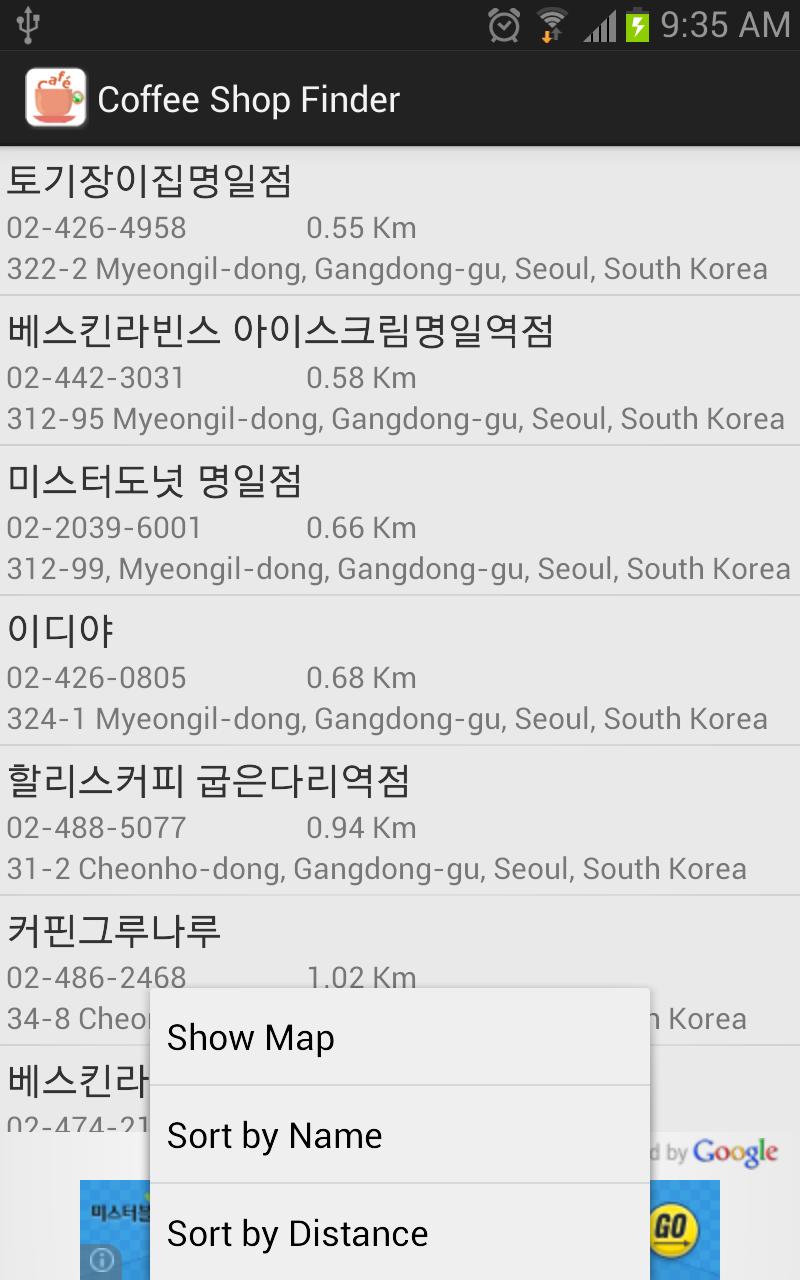
Task: Click the Google logo link
Action: coord(733,1152)
